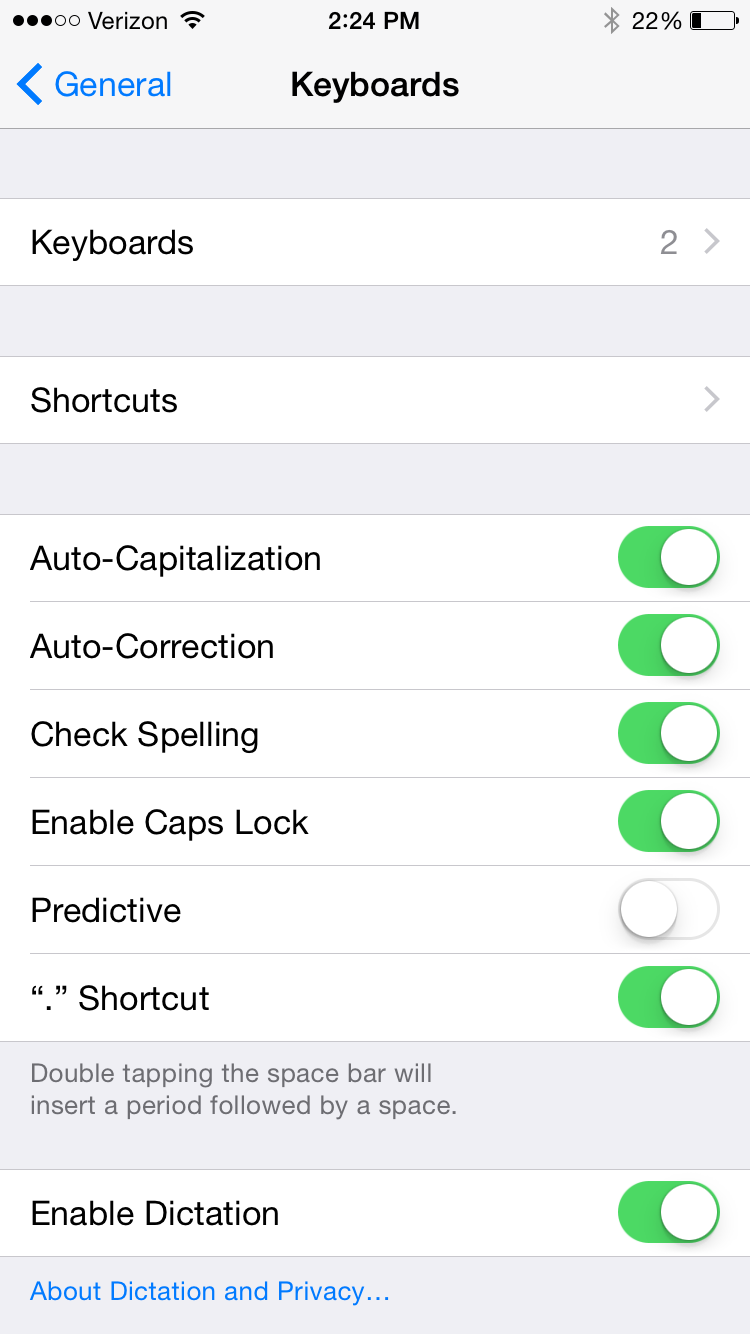The image size is (750, 1334).
Task: Open the Shortcuts row
Action: tap(375, 400)
